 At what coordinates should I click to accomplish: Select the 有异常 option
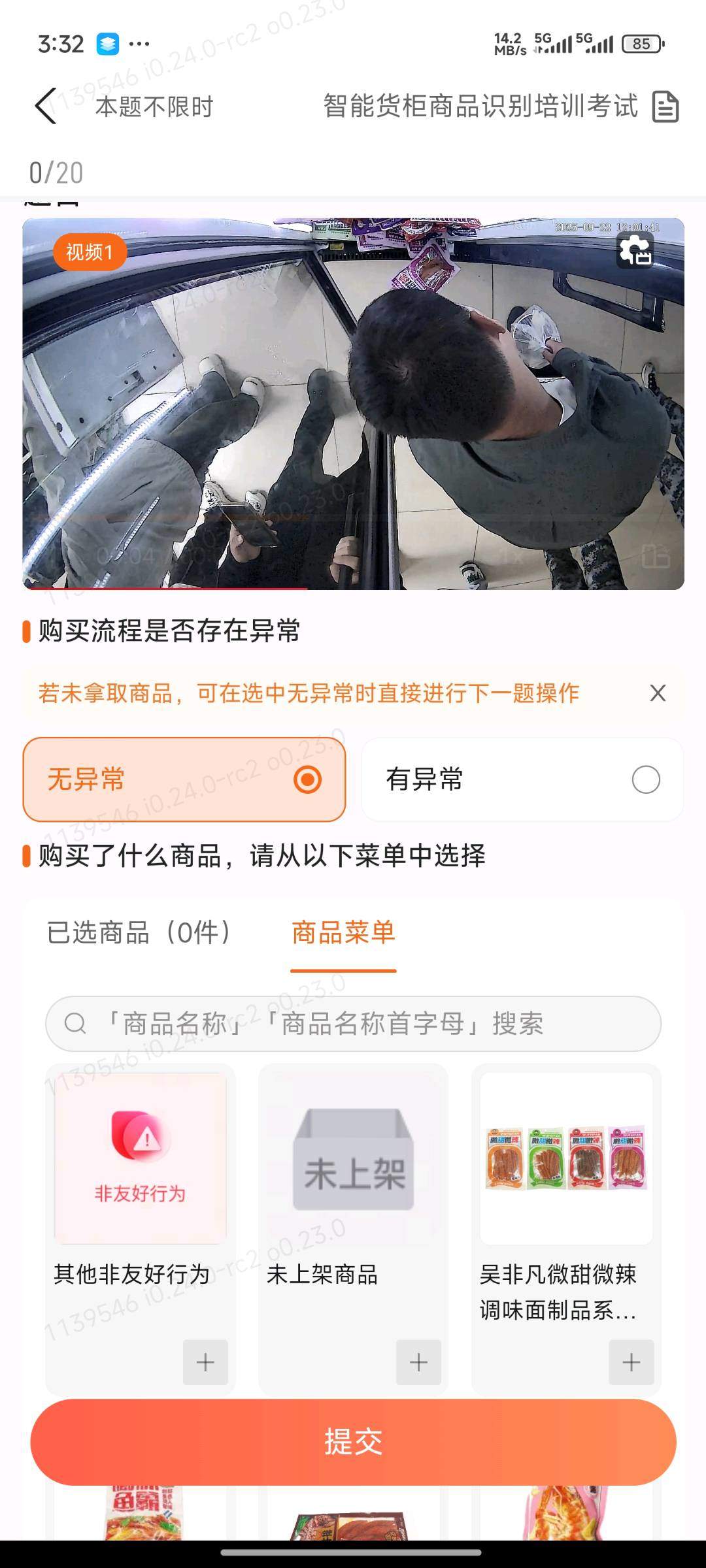coord(522,779)
